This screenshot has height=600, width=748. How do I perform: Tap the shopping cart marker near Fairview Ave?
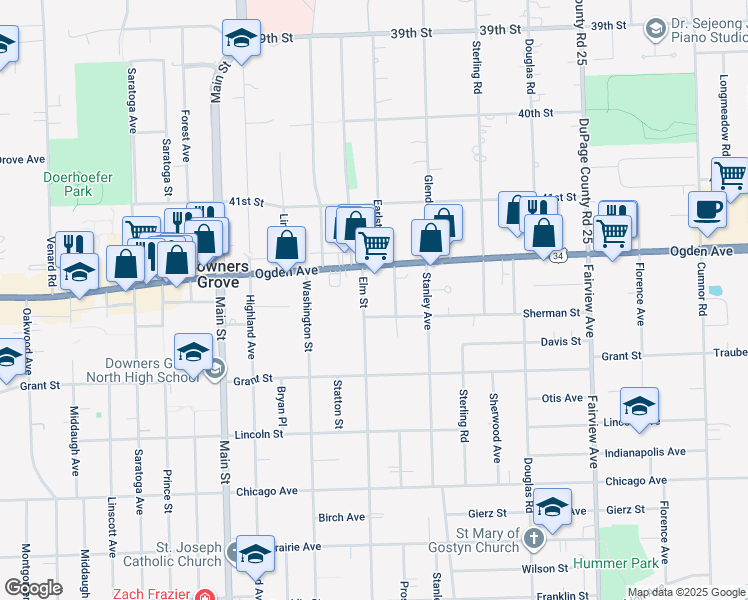(613, 234)
